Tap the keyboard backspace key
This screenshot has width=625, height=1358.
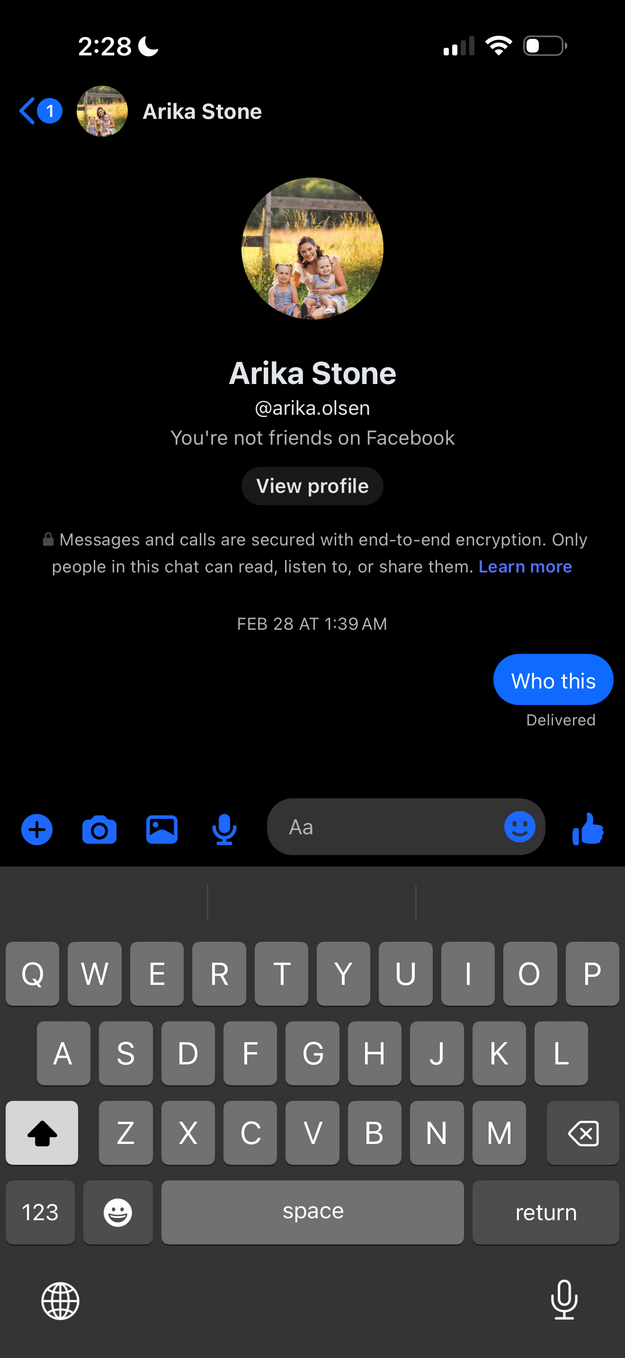coord(582,1133)
